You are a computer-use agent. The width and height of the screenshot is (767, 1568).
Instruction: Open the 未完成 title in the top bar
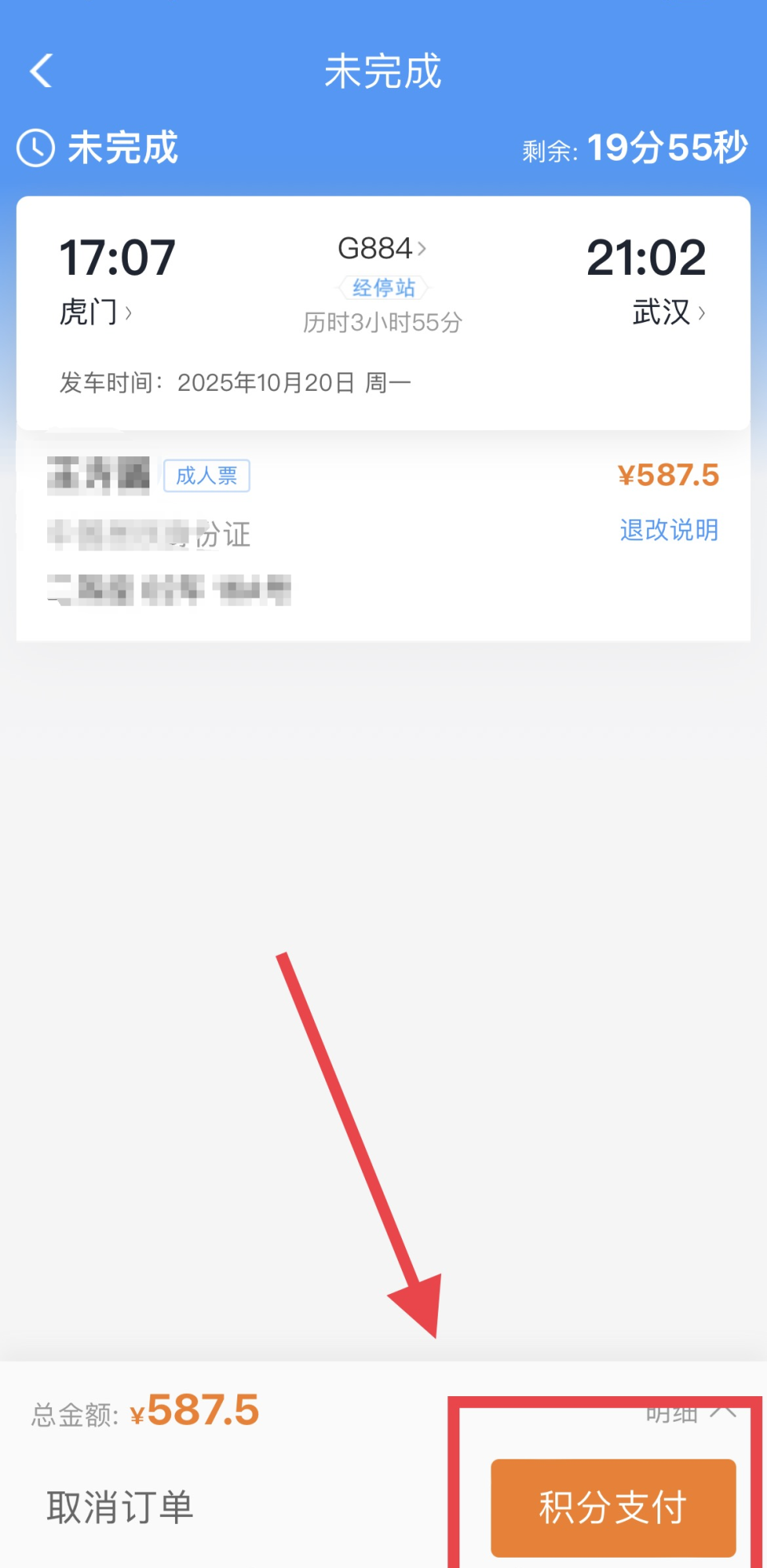click(383, 70)
